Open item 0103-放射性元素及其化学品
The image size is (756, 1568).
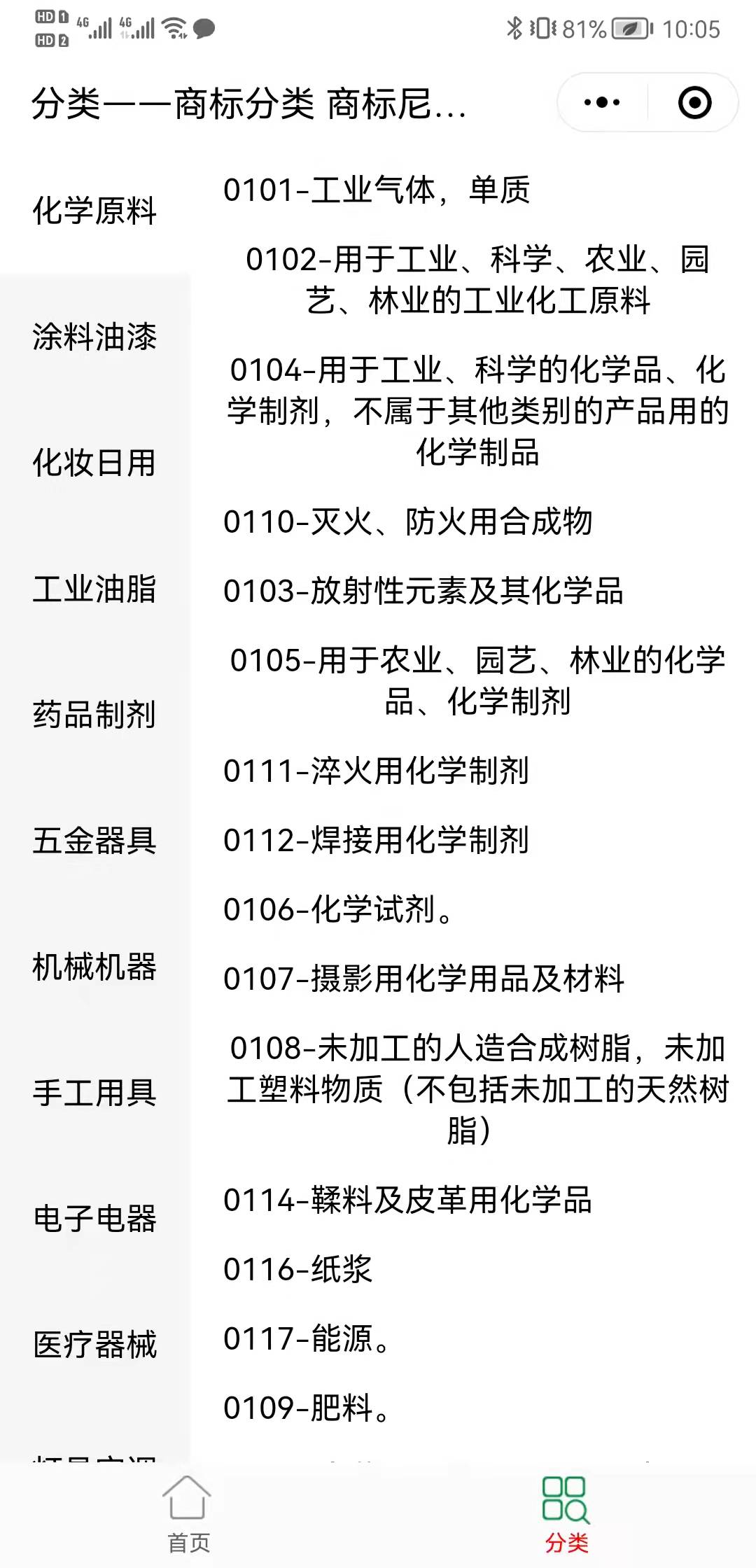tap(423, 591)
